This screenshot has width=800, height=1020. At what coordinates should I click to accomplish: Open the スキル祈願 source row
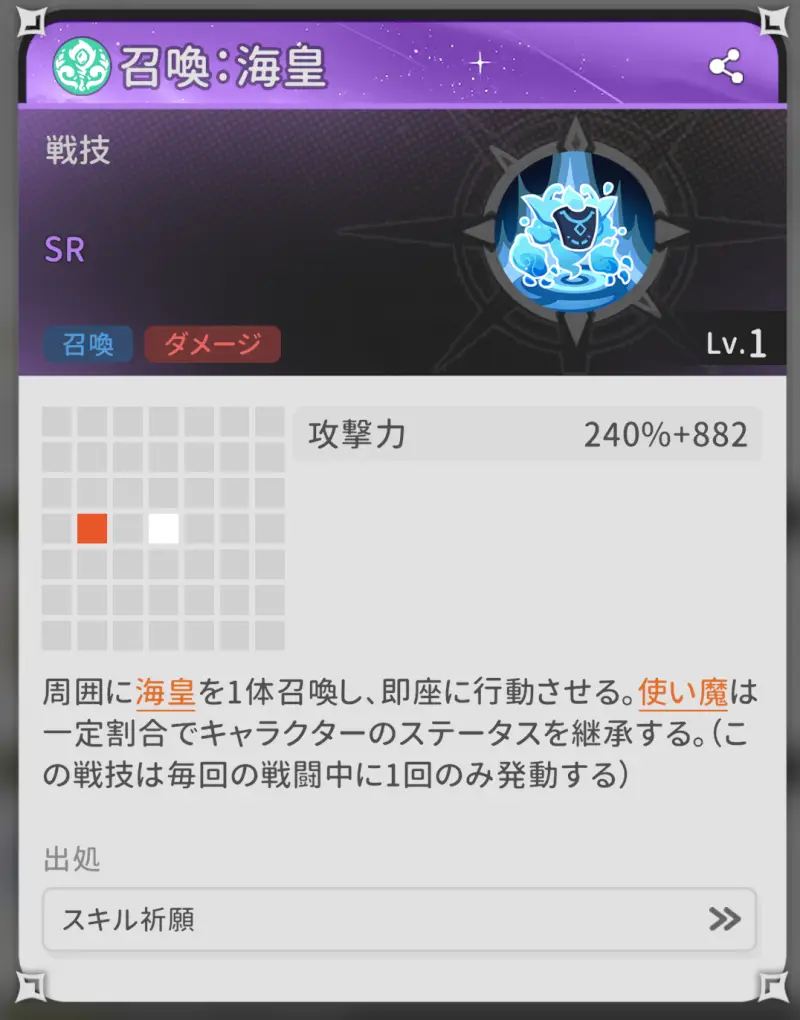[x=399, y=919]
